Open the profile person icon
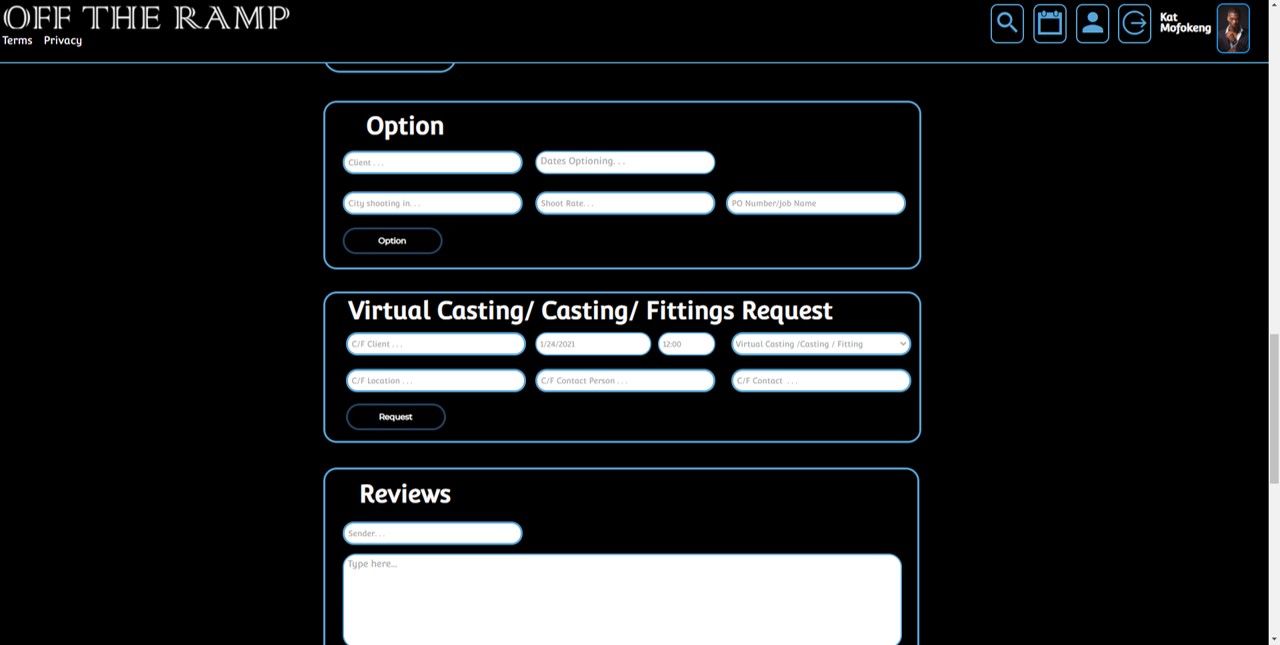This screenshot has height=645, width=1280. click(x=1092, y=23)
